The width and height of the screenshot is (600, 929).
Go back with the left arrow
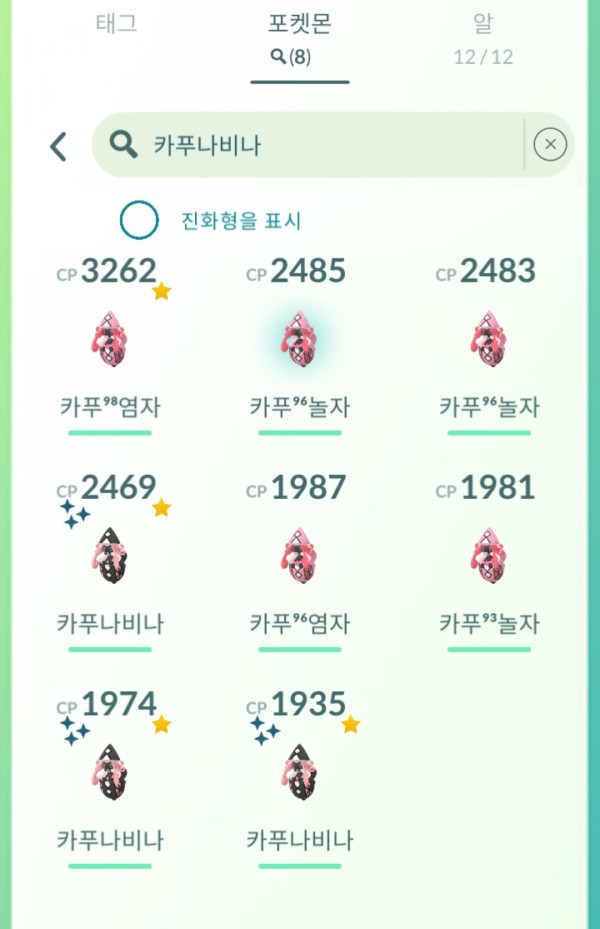coord(58,147)
